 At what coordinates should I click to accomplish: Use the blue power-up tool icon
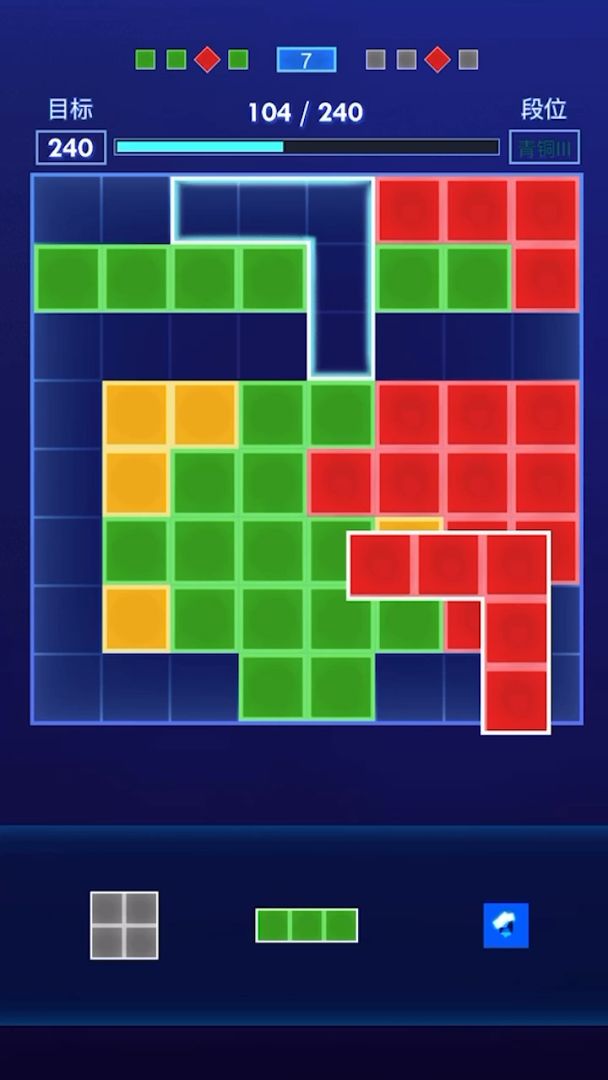coord(506,925)
